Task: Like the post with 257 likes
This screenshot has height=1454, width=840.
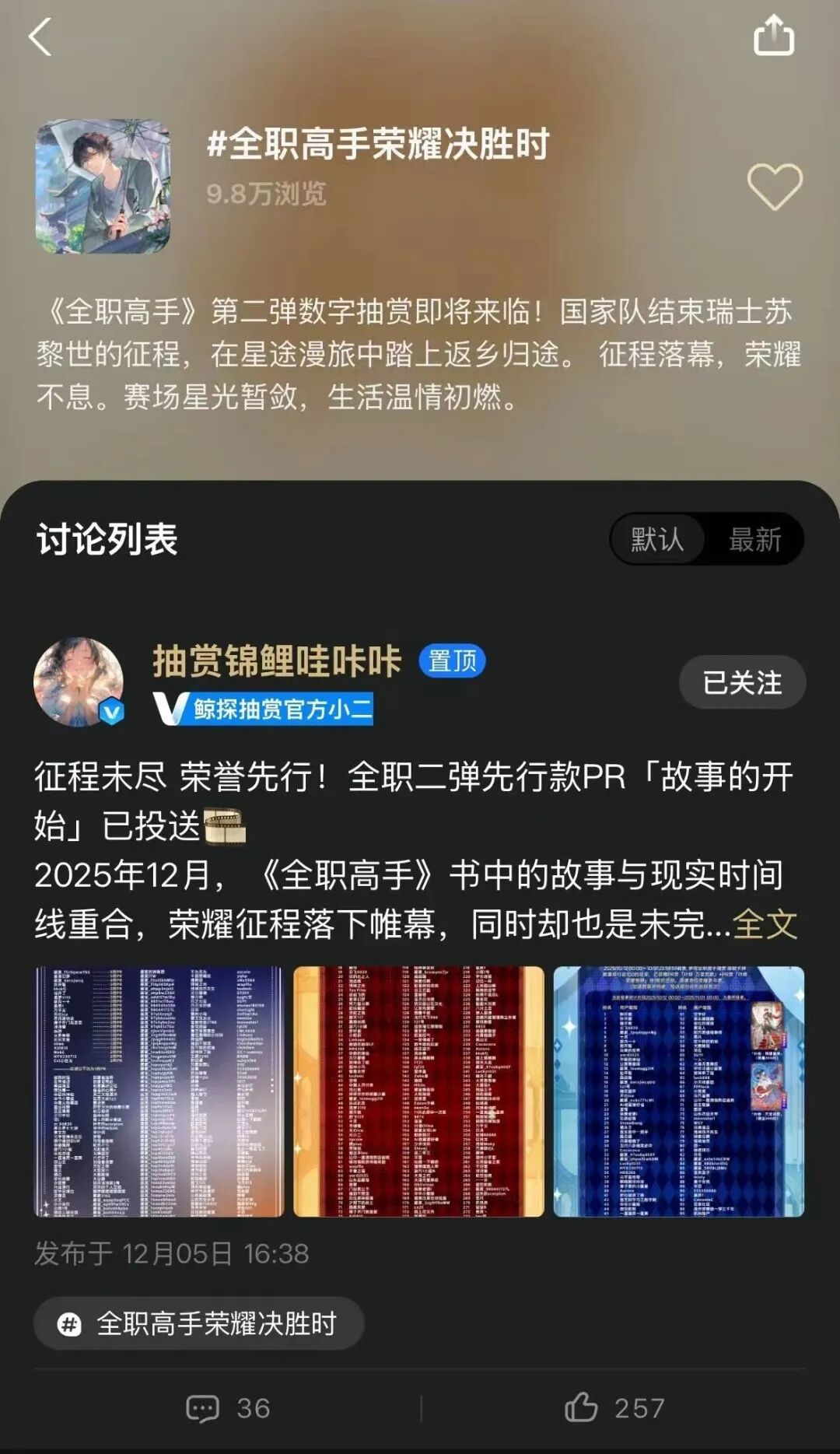Action: coord(614,1408)
